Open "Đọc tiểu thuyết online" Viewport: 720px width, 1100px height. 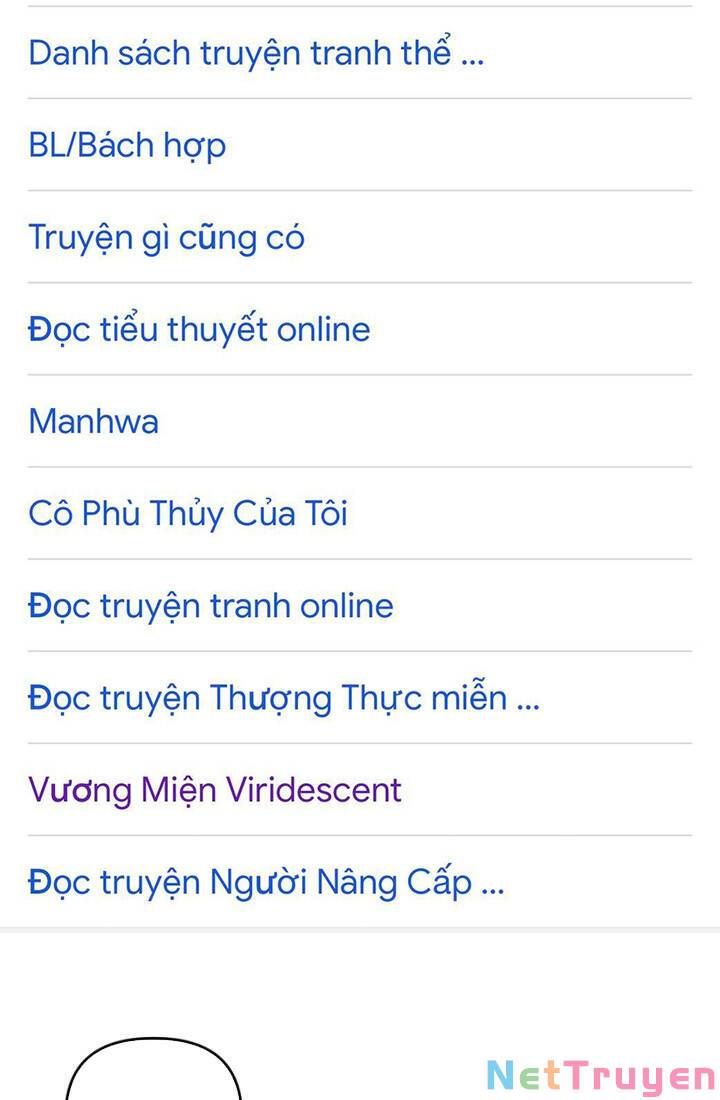tap(197, 328)
